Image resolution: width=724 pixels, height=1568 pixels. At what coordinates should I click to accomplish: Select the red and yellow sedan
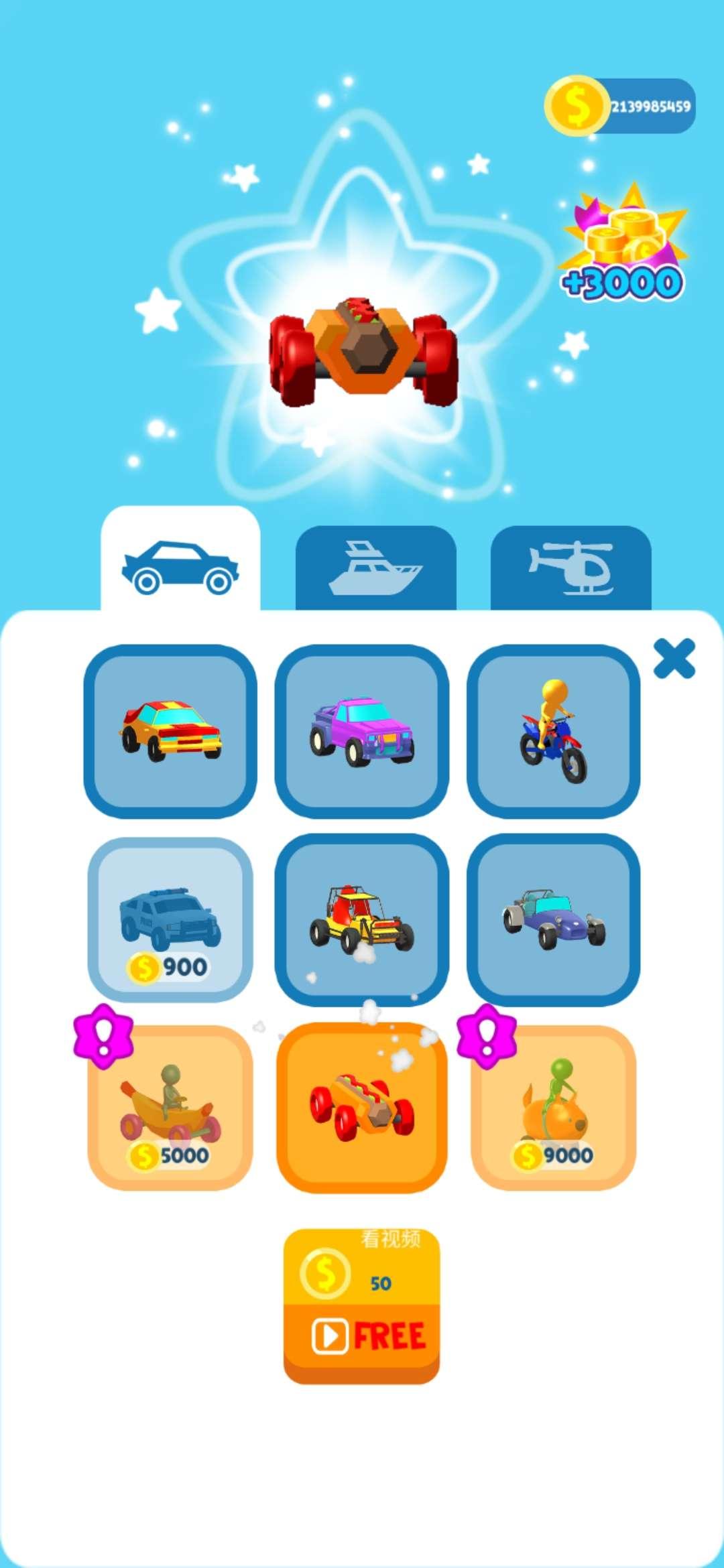pyautogui.click(x=170, y=731)
